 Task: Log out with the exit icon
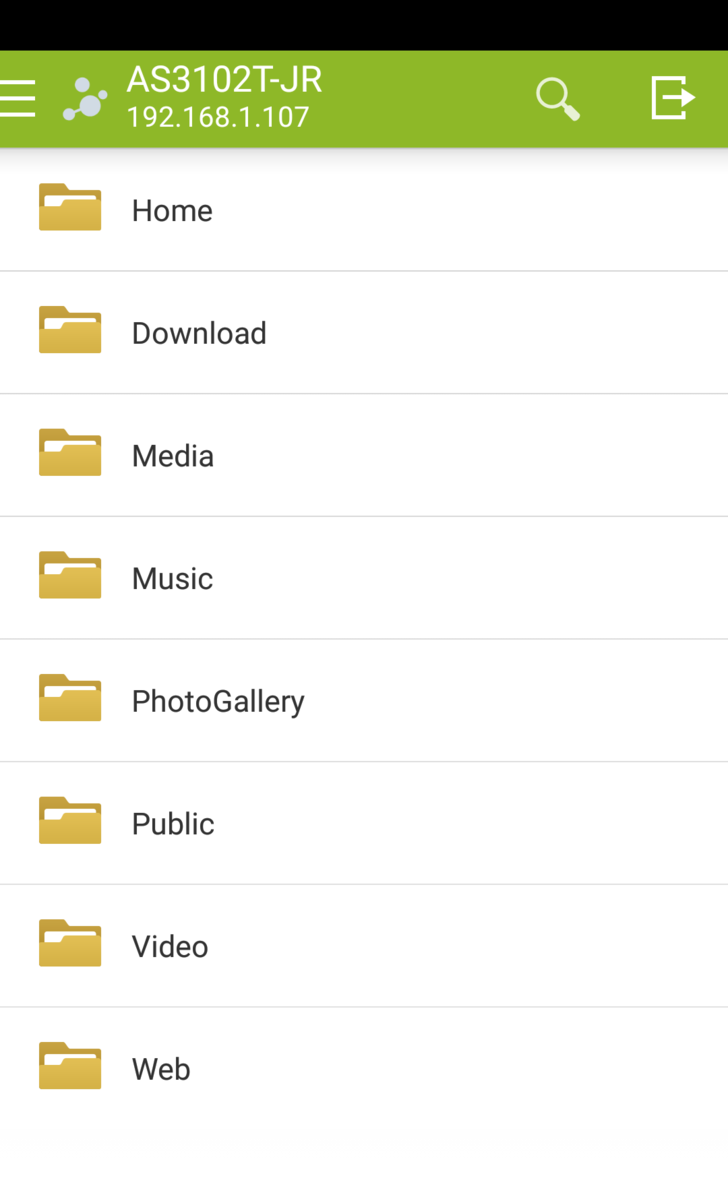tap(672, 98)
